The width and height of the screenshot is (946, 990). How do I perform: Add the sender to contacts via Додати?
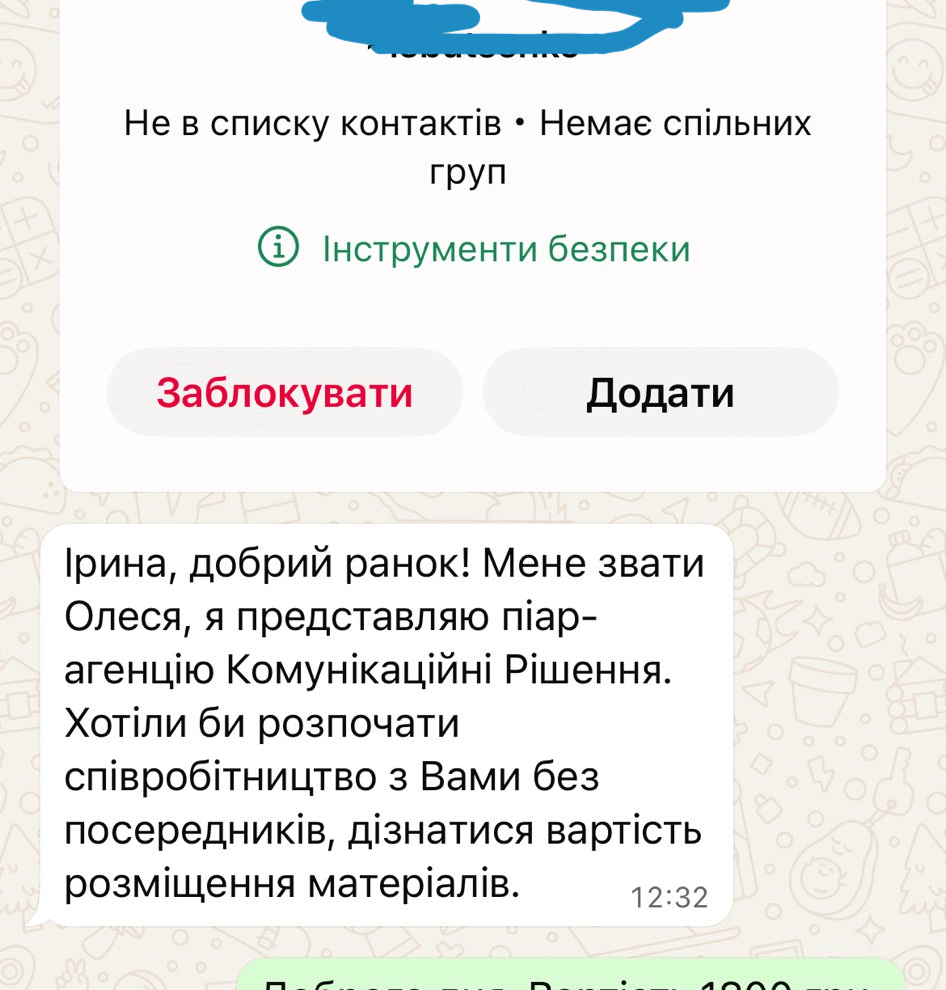(660, 393)
